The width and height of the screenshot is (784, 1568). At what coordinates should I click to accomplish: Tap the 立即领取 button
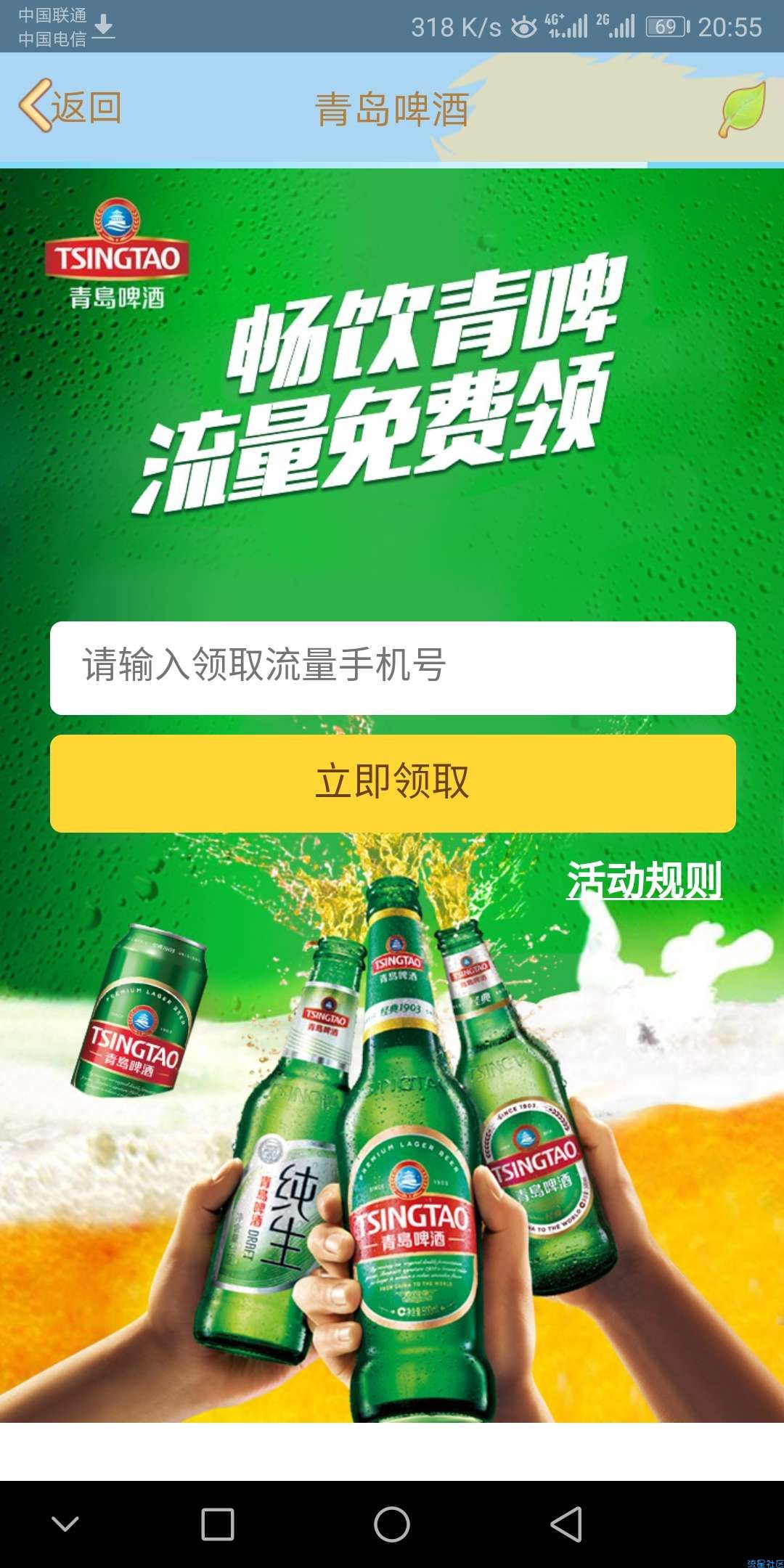pyautogui.click(x=392, y=783)
